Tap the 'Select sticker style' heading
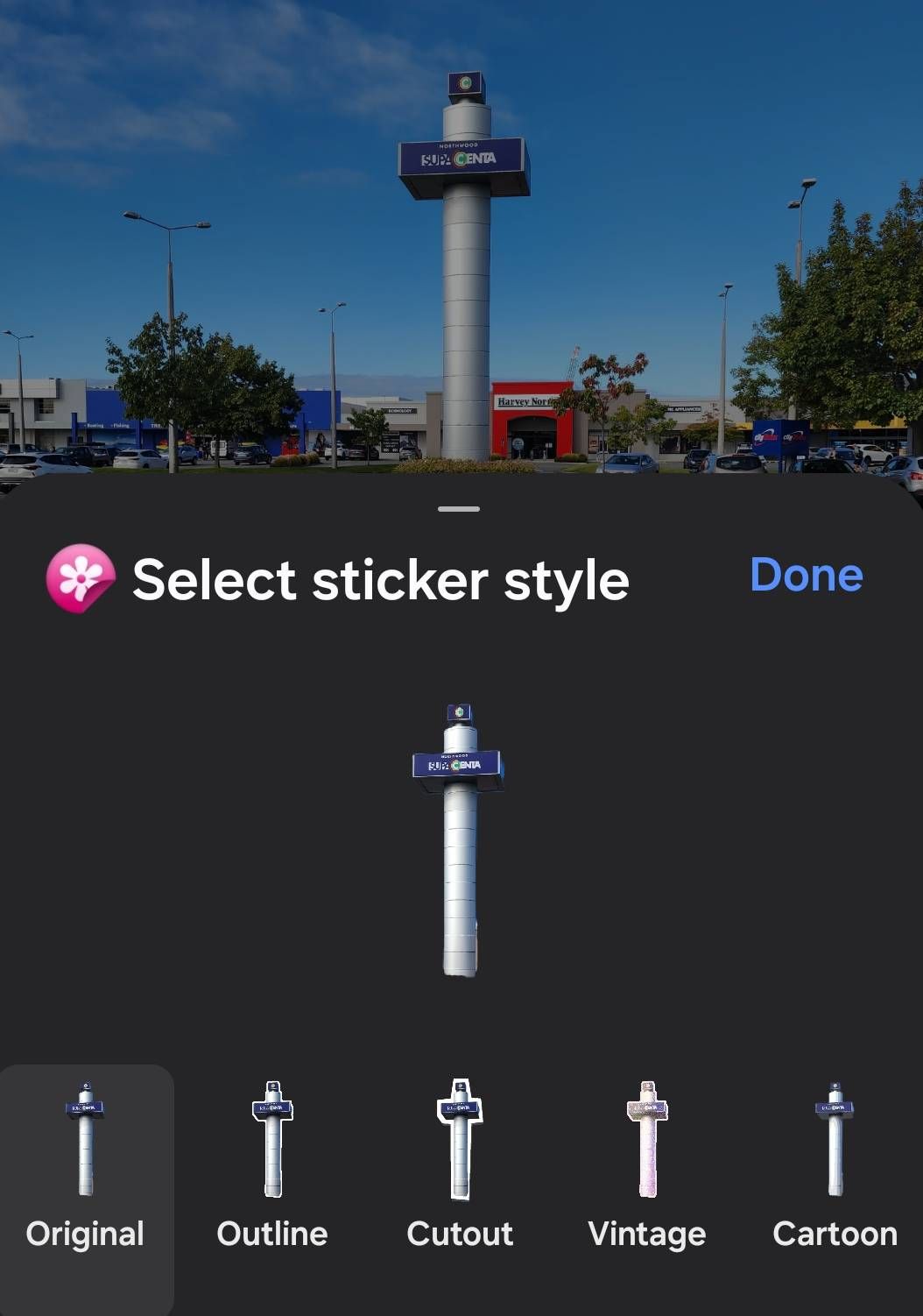 [382, 578]
